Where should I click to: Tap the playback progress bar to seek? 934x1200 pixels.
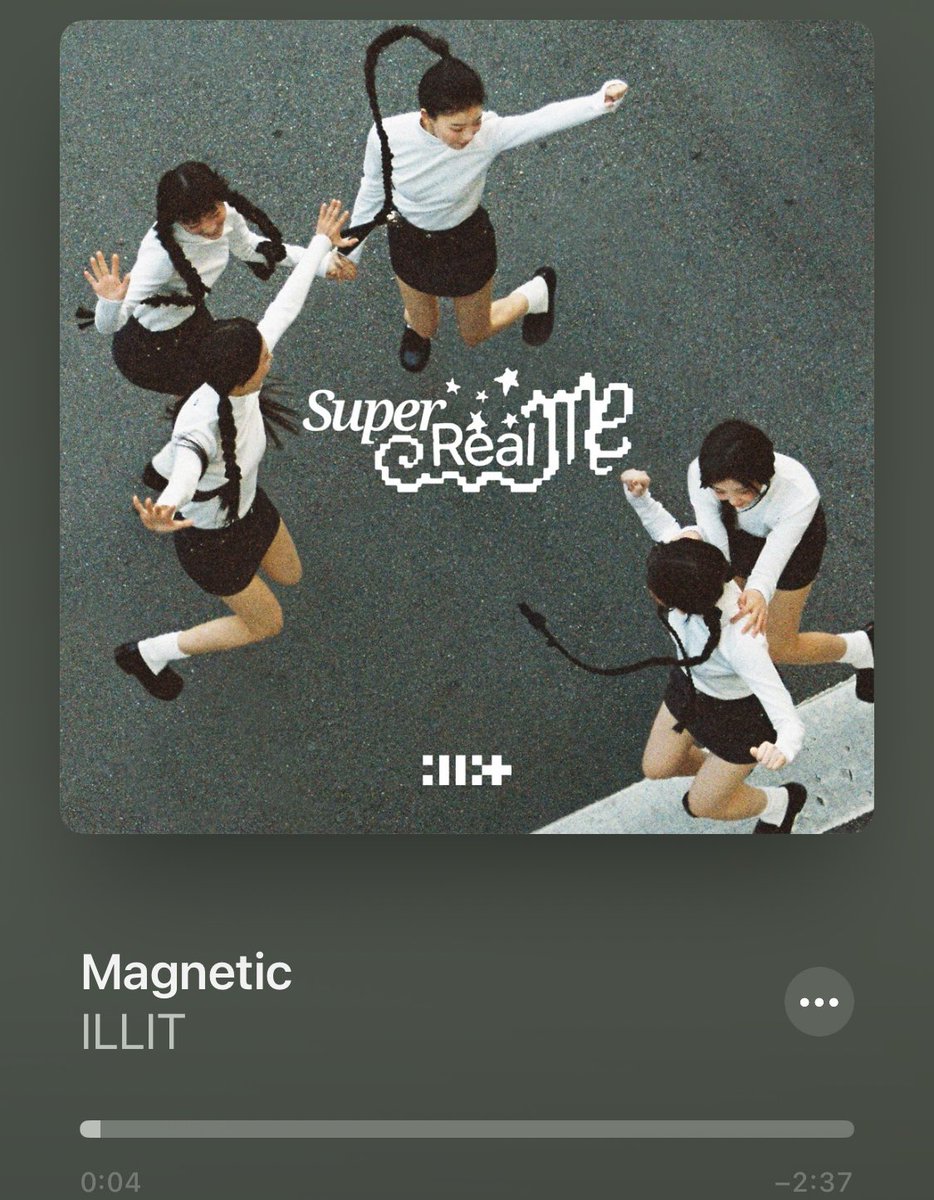click(467, 1129)
